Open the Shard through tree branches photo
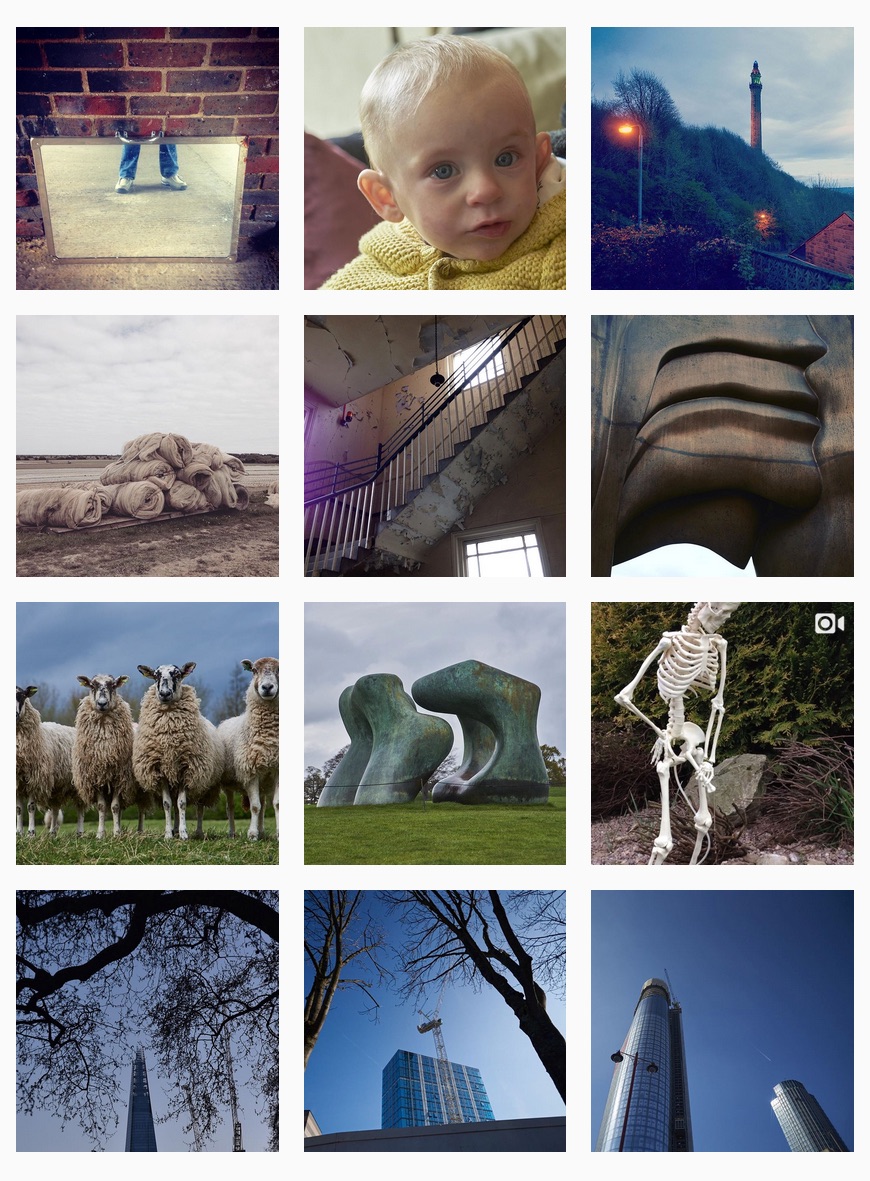Screen dimensions: 870x1181 click(x=147, y=1021)
